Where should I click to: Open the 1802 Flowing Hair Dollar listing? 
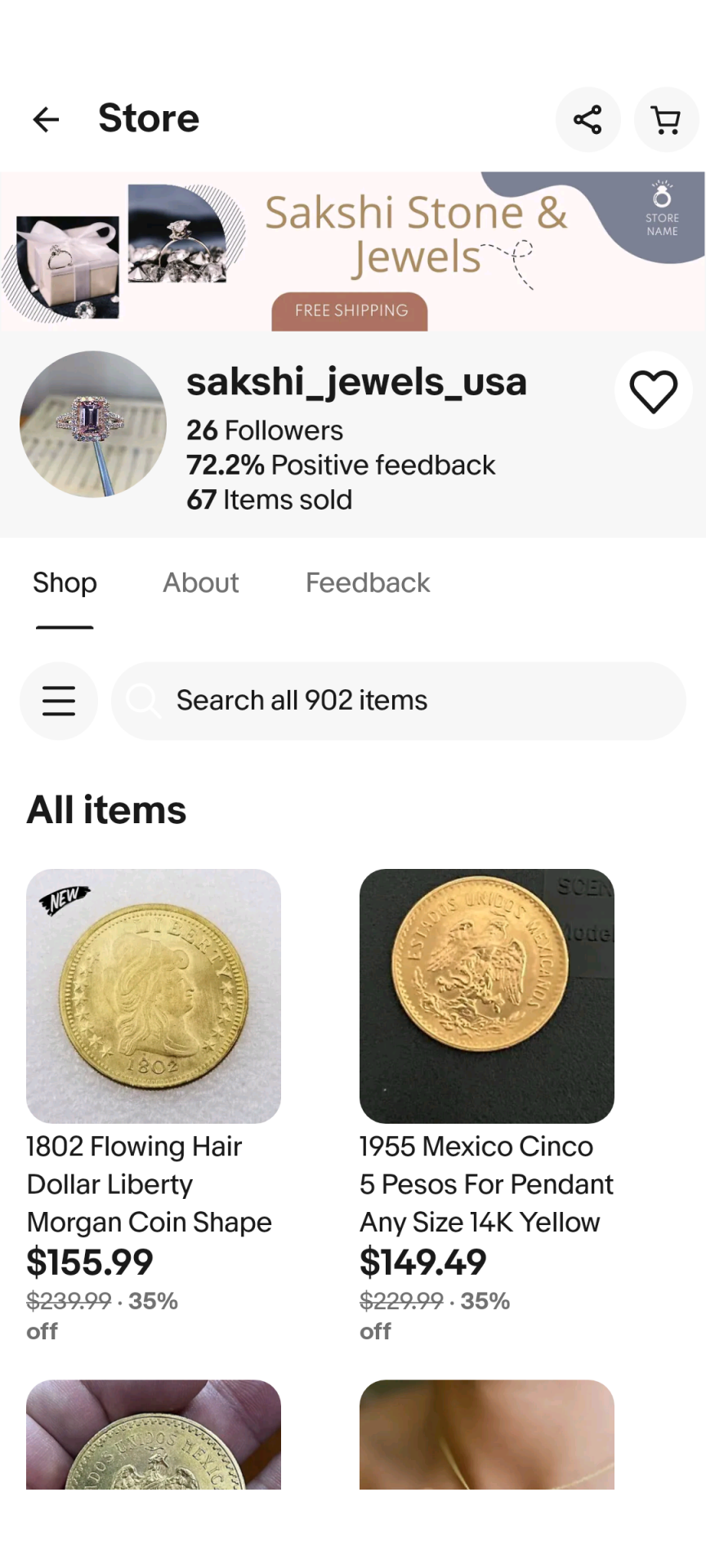[154, 996]
